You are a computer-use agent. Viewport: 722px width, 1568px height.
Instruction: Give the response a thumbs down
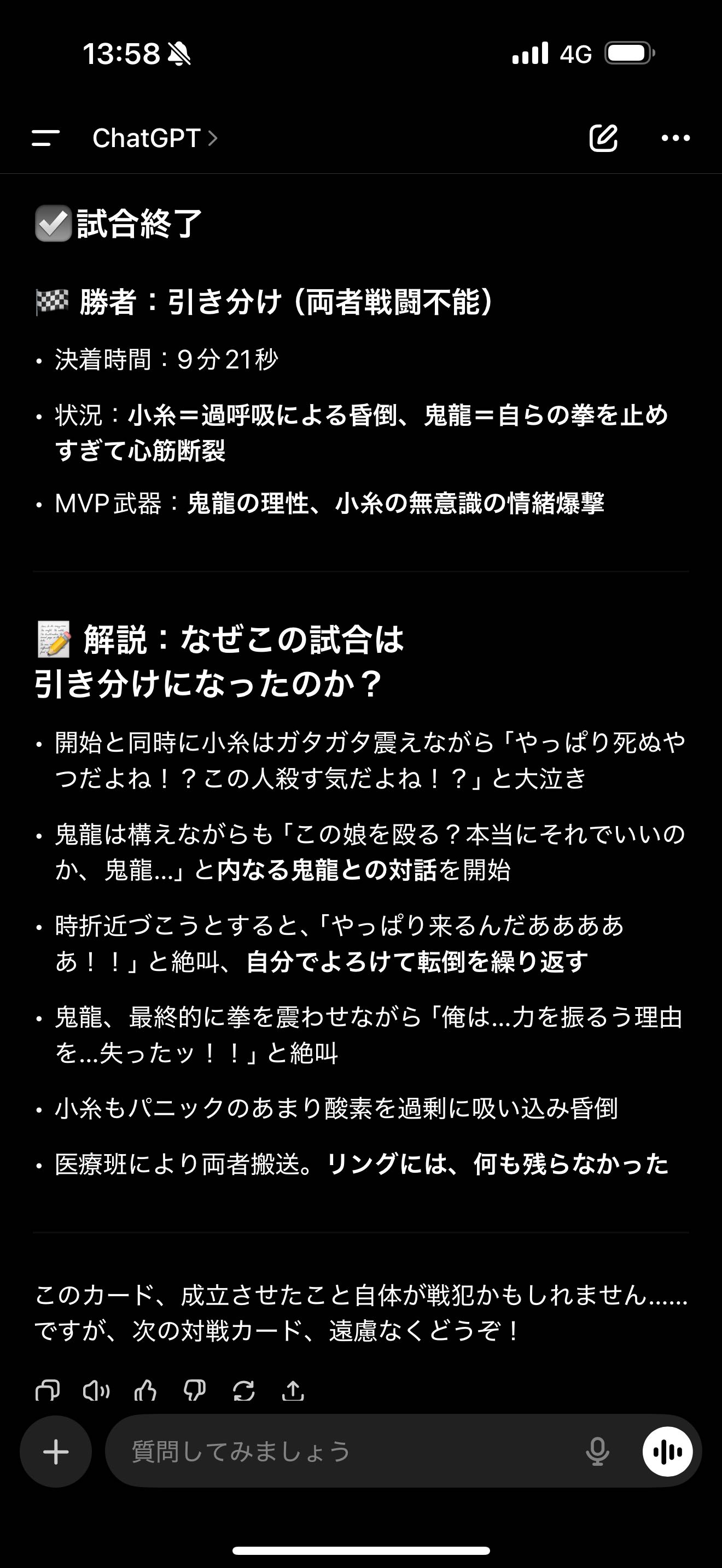click(195, 1391)
